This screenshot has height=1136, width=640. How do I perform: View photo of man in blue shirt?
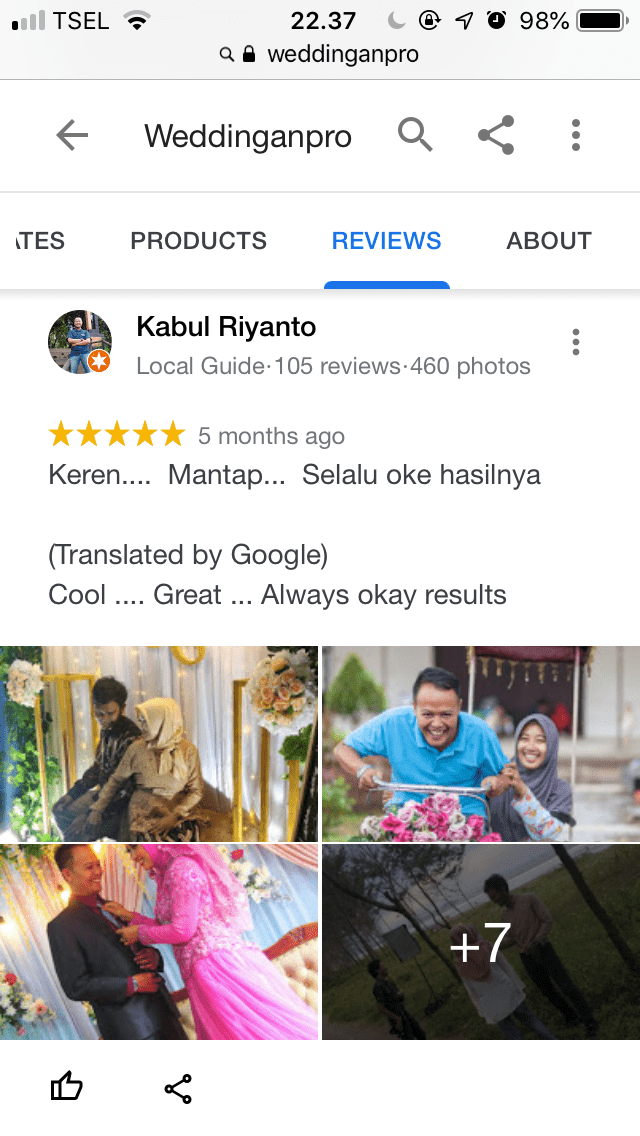(480, 743)
